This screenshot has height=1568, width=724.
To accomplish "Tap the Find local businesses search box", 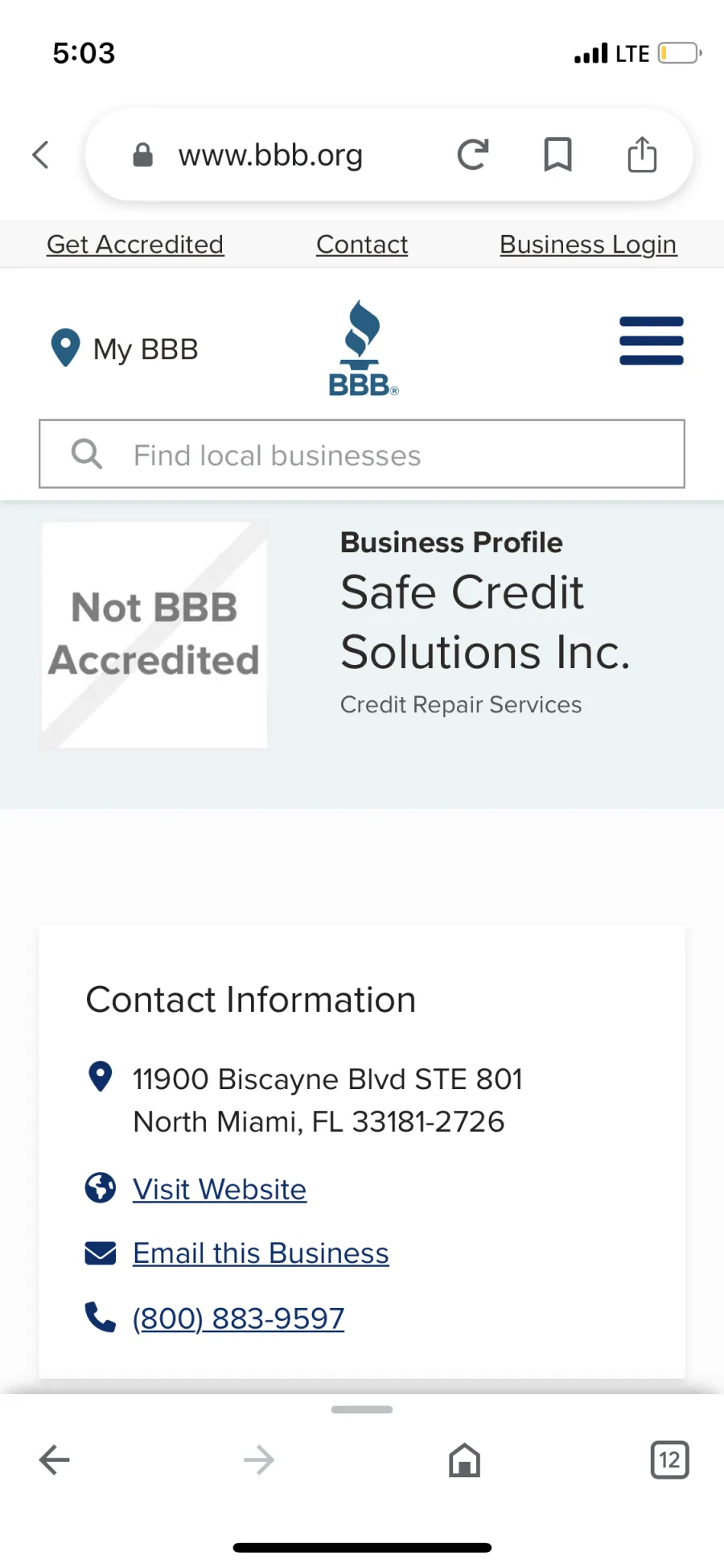I will [362, 455].
